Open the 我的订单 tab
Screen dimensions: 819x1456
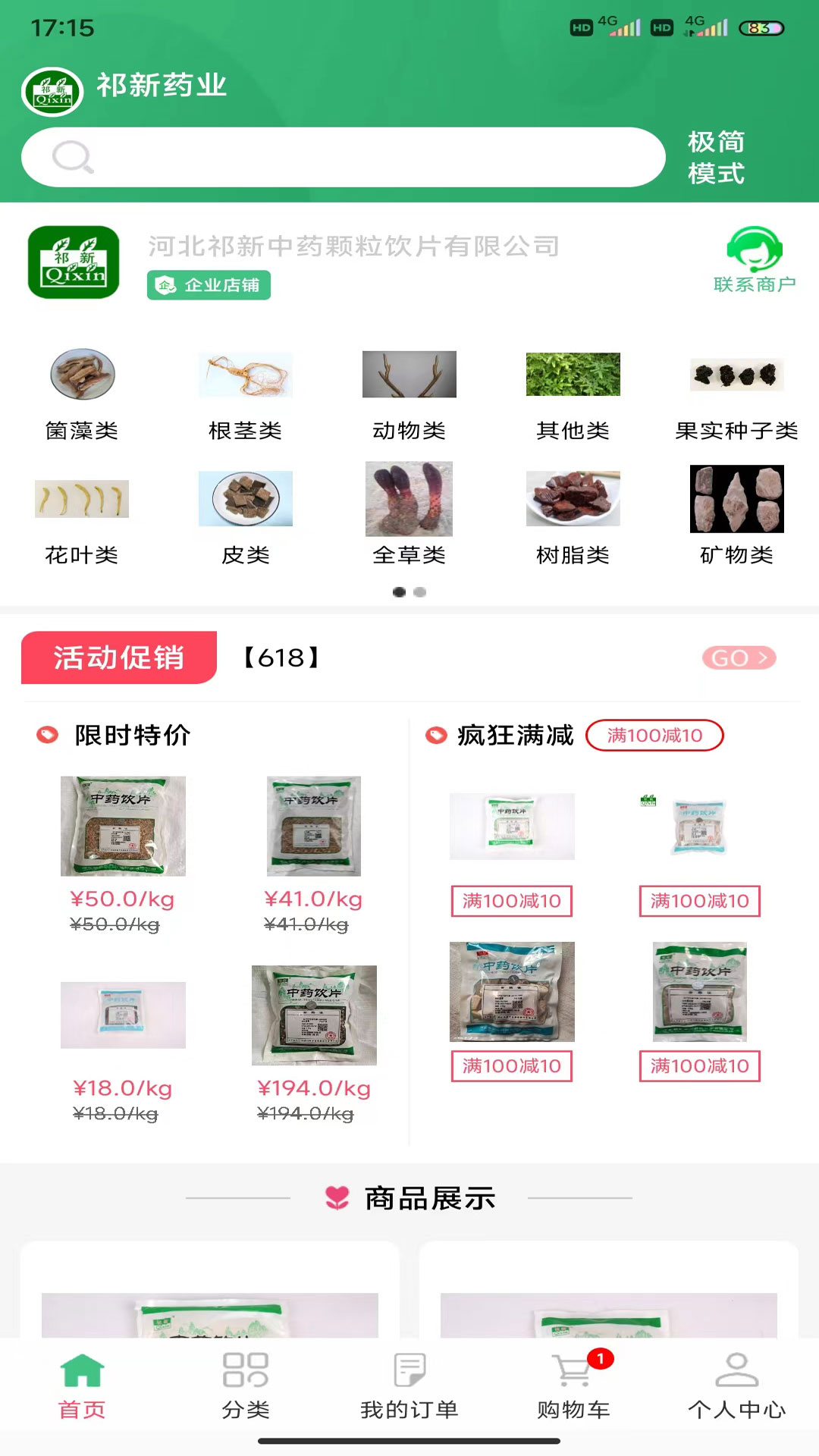[409, 1385]
